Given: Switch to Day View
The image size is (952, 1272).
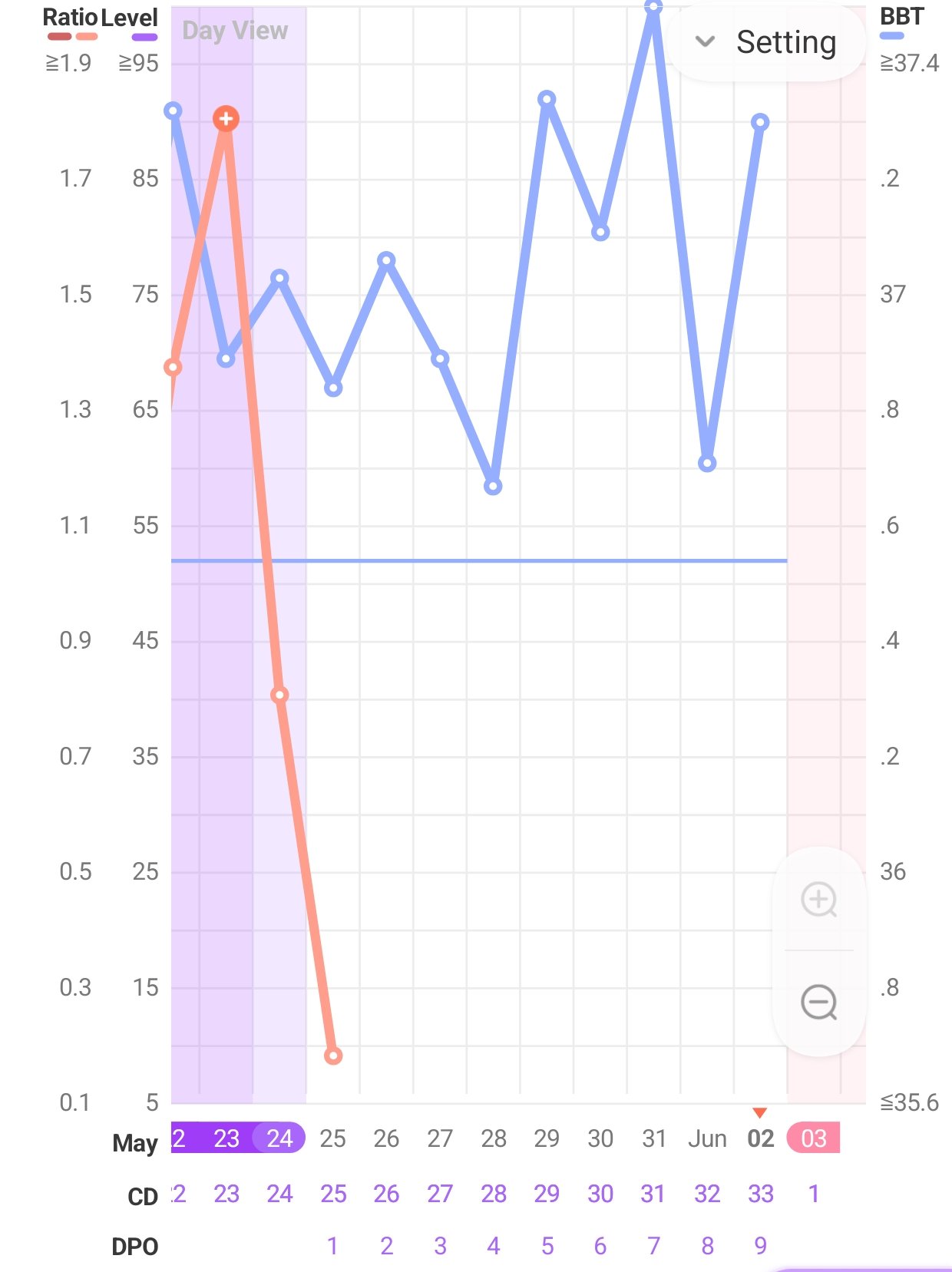Looking at the screenshot, I should click(x=235, y=31).
